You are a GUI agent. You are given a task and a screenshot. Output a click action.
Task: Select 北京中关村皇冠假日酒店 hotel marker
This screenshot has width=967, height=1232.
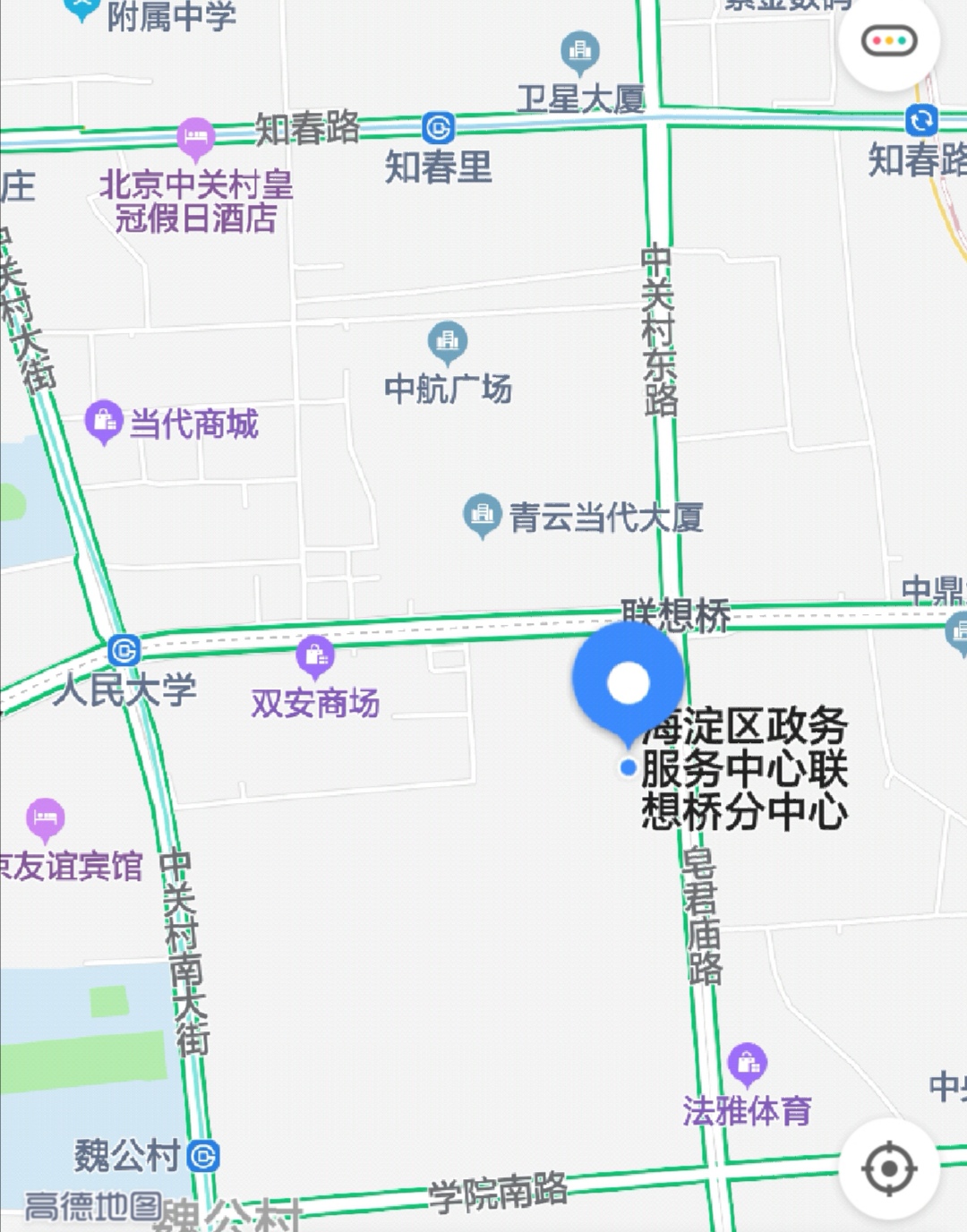point(196,138)
